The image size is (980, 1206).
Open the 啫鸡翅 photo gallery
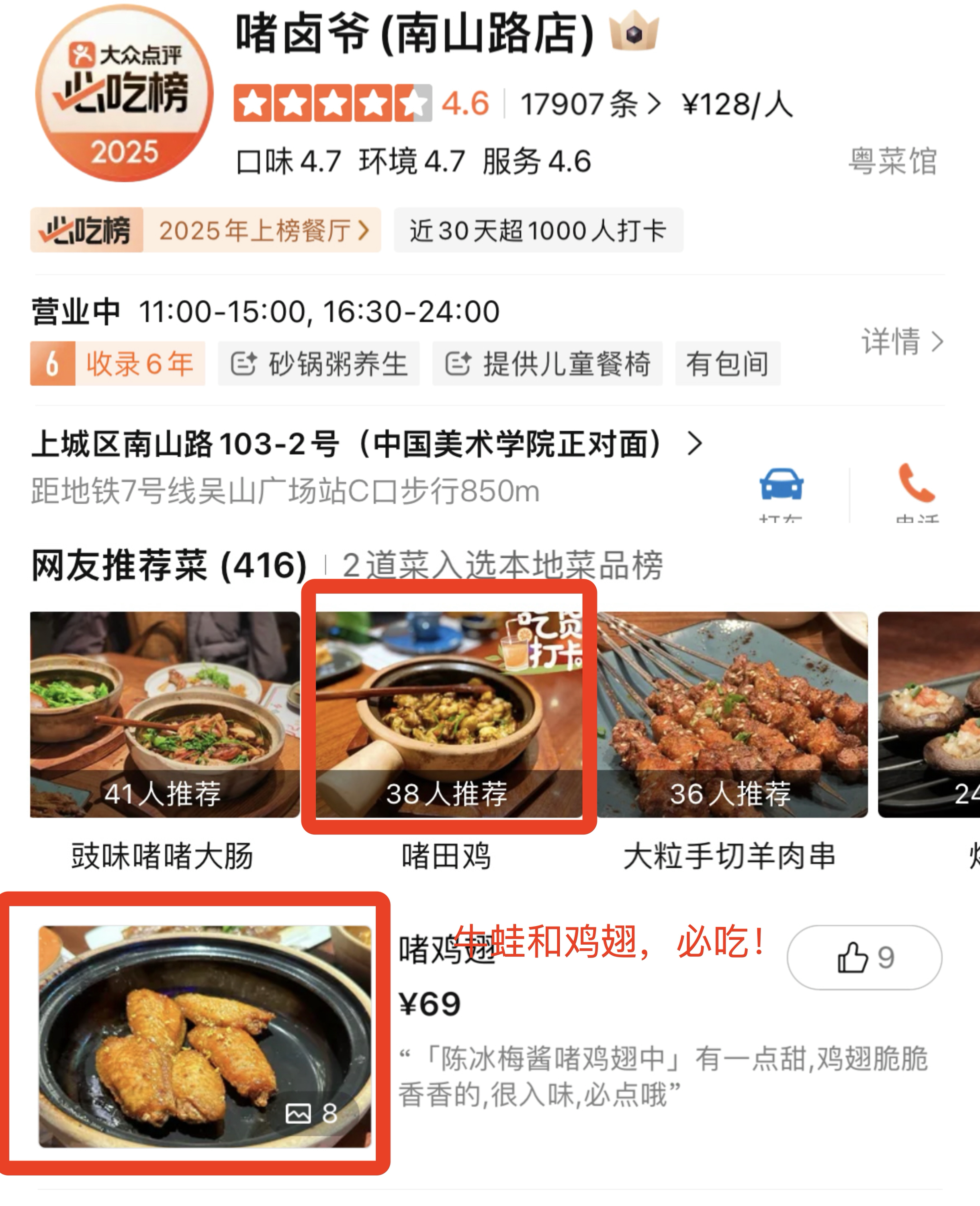pos(205,1036)
